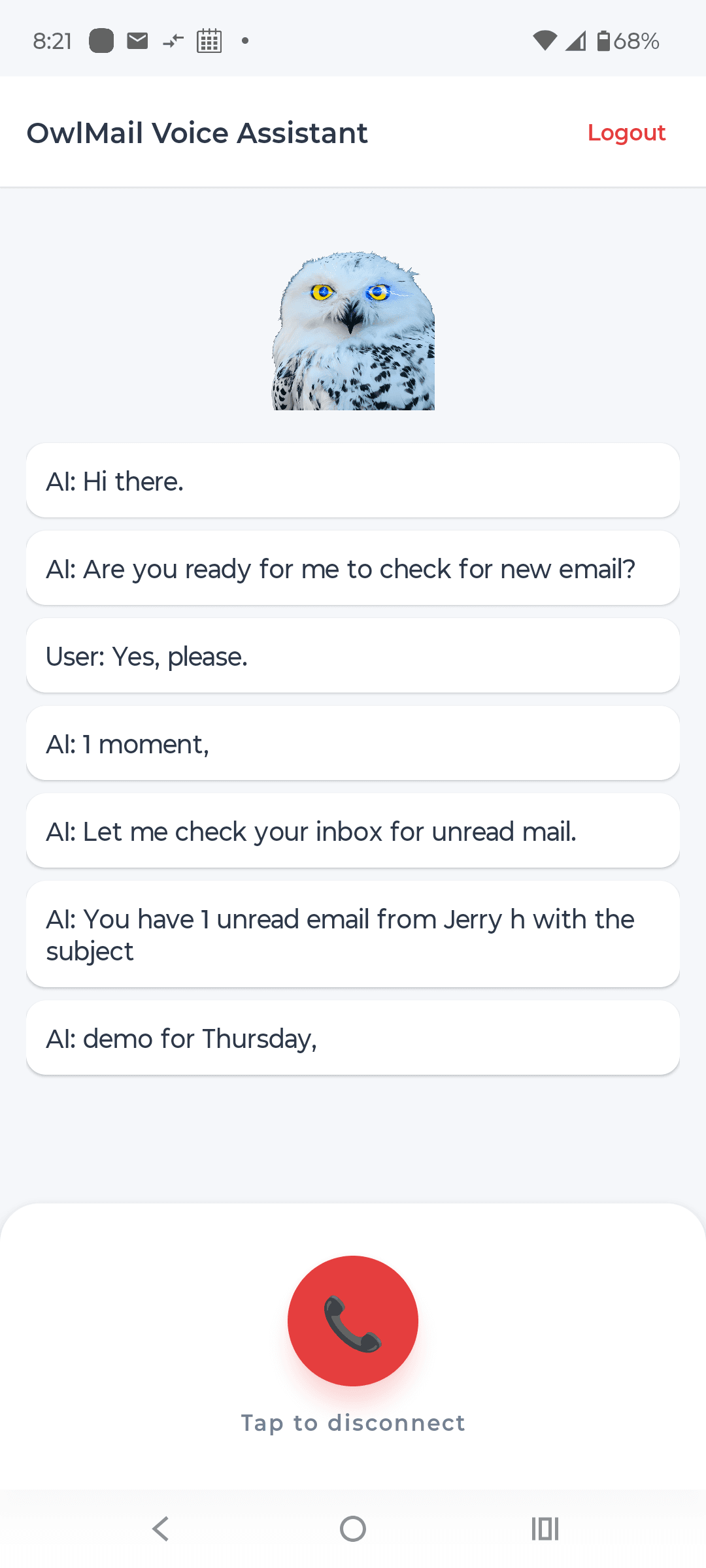Viewport: 706px width, 1568px height.
Task: Tap the data-transfer arrows status icon
Action: coord(172,41)
